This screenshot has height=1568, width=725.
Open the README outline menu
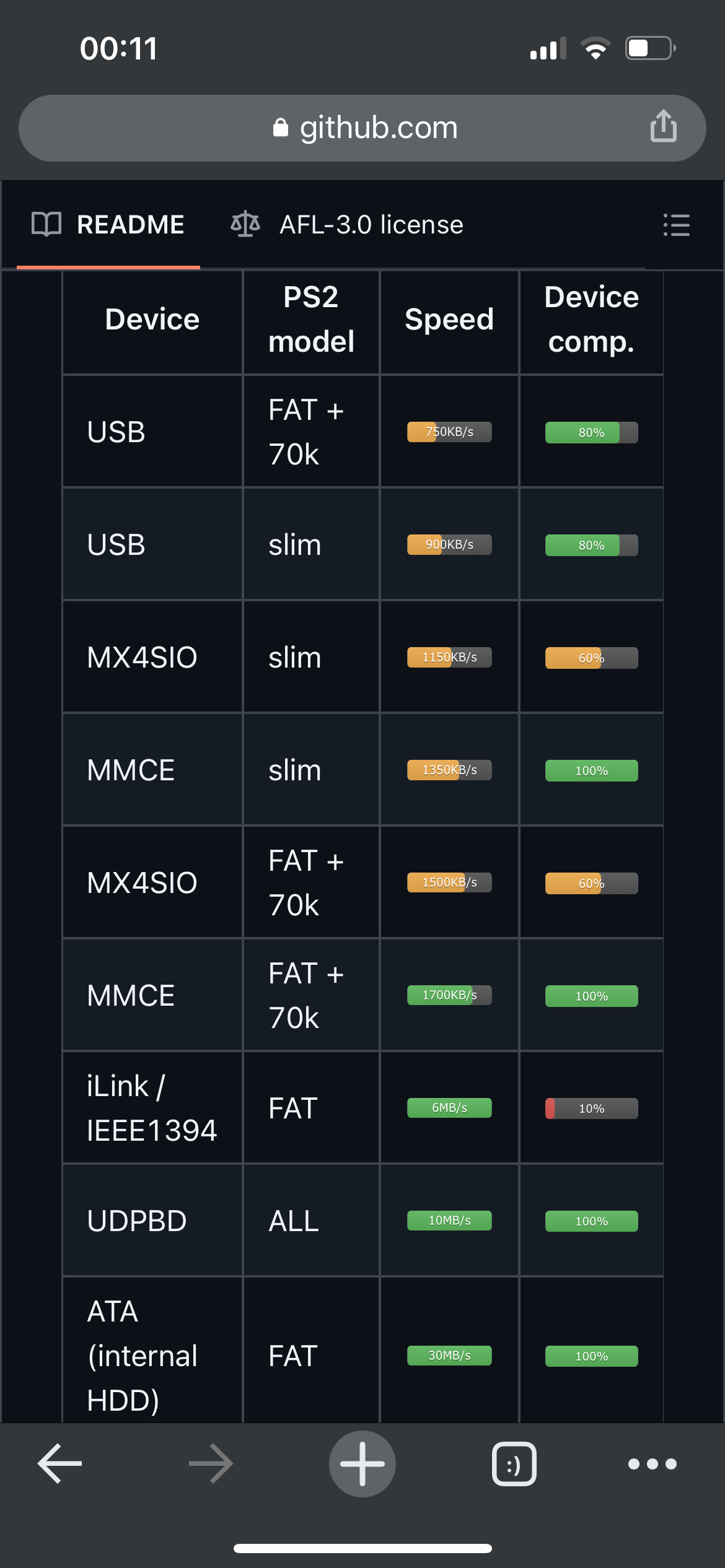coord(676,225)
